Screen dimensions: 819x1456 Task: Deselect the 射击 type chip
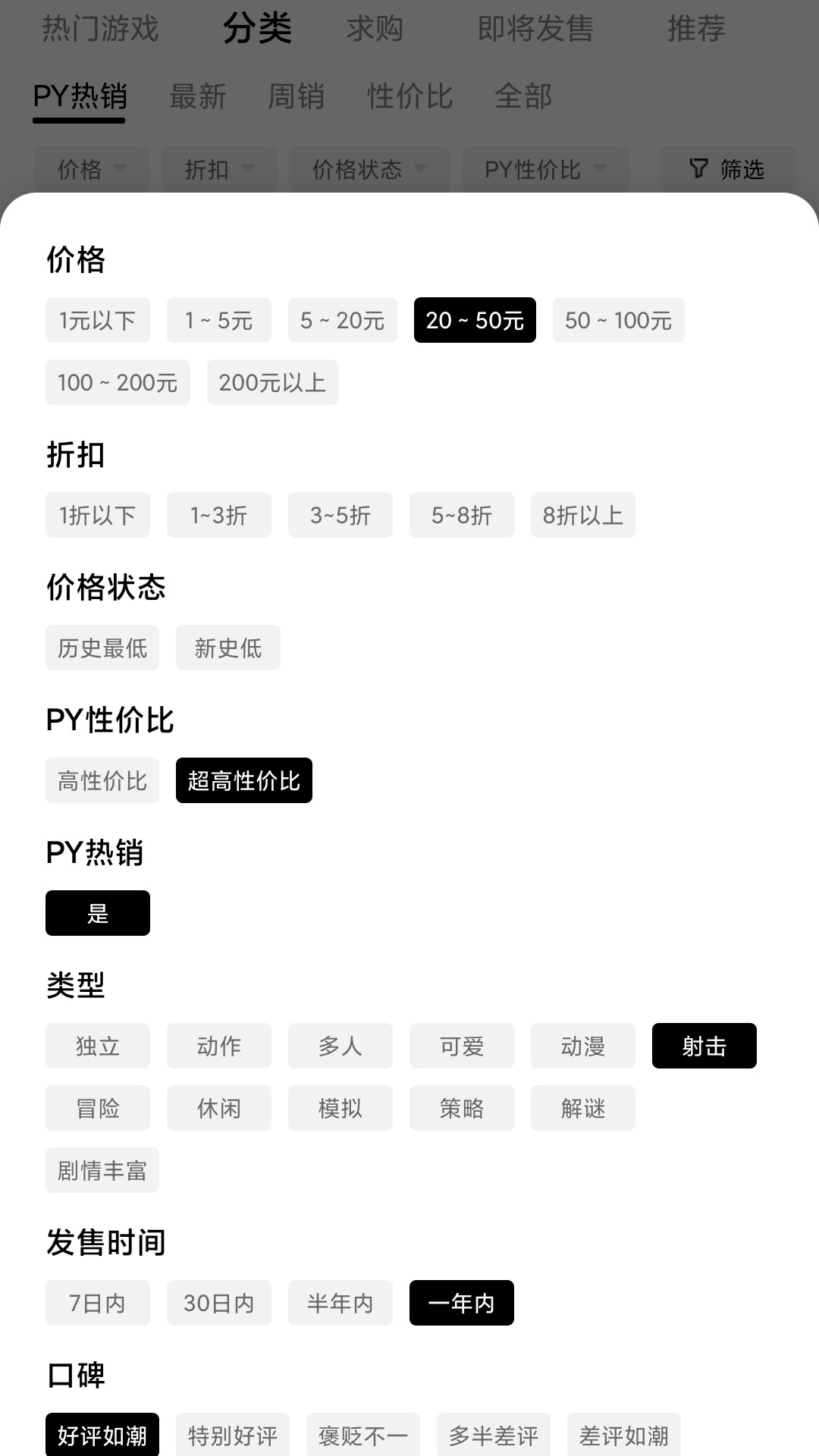coord(704,1046)
